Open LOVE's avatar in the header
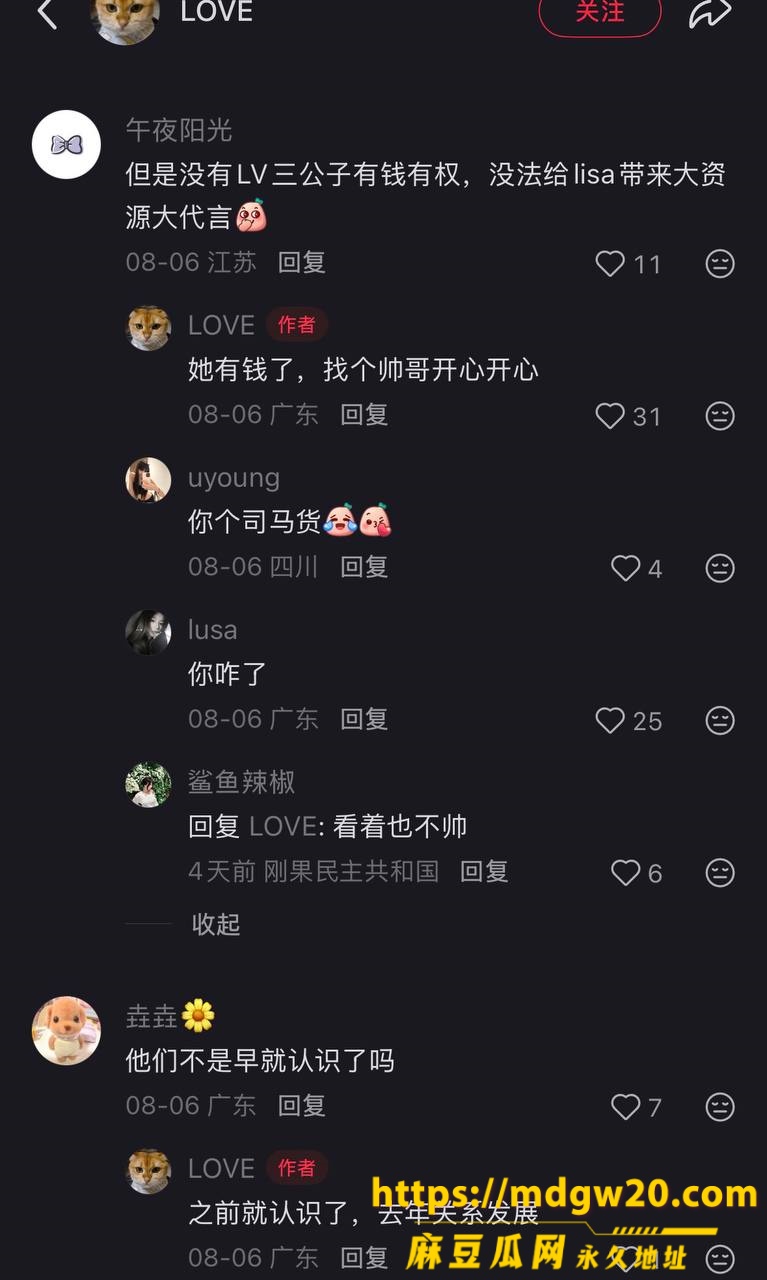This screenshot has width=767, height=1280. [125, 18]
